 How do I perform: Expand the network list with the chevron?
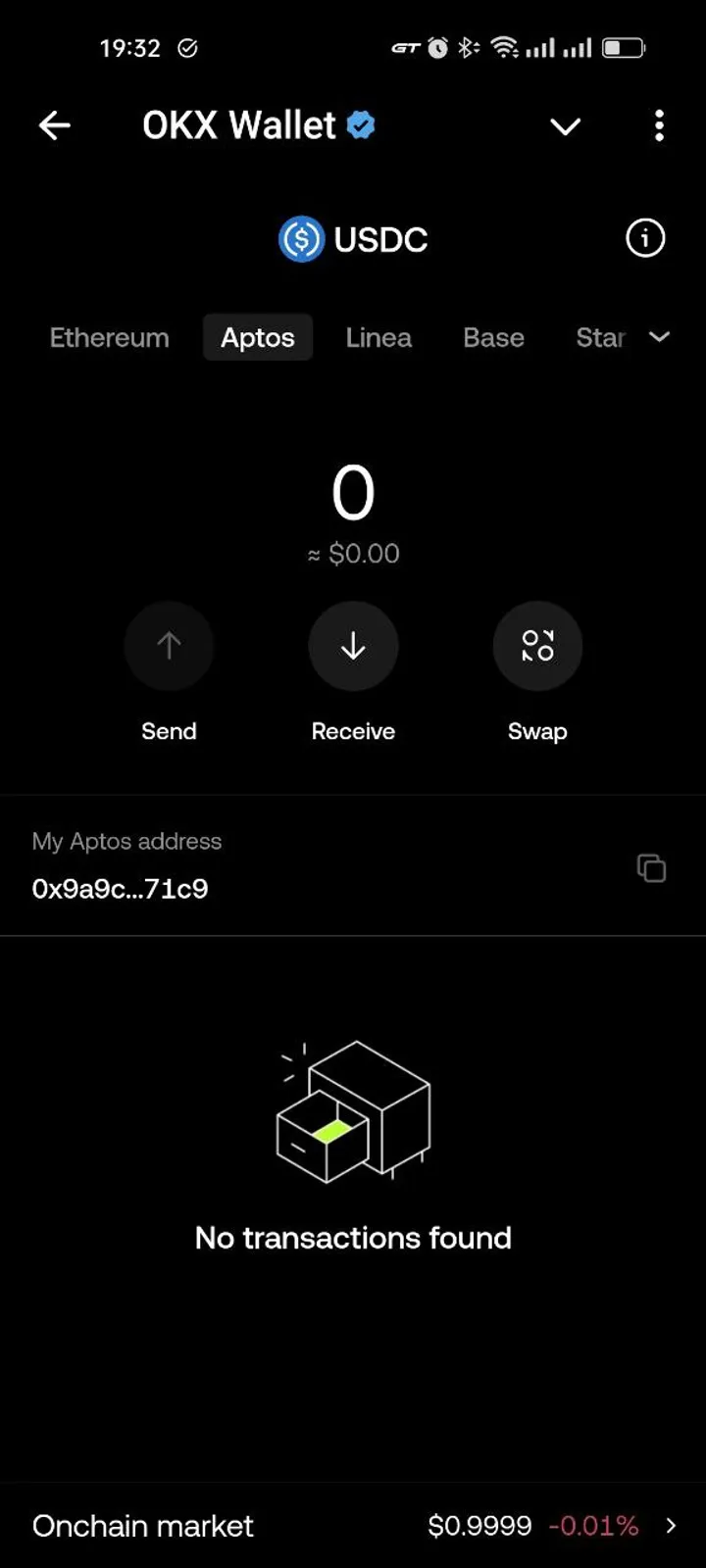tap(661, 337)
